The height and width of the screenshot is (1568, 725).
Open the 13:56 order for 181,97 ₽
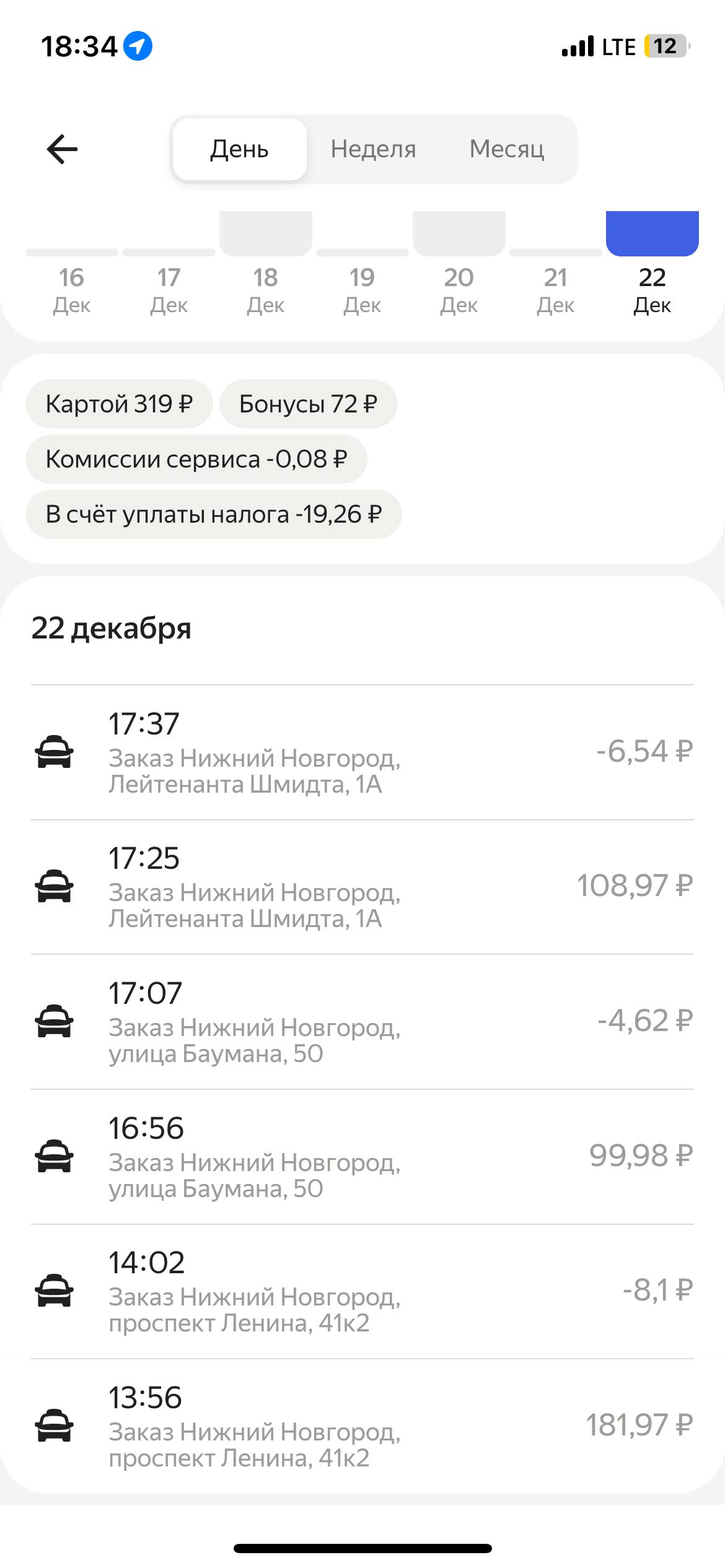[x=362, y=1426]
